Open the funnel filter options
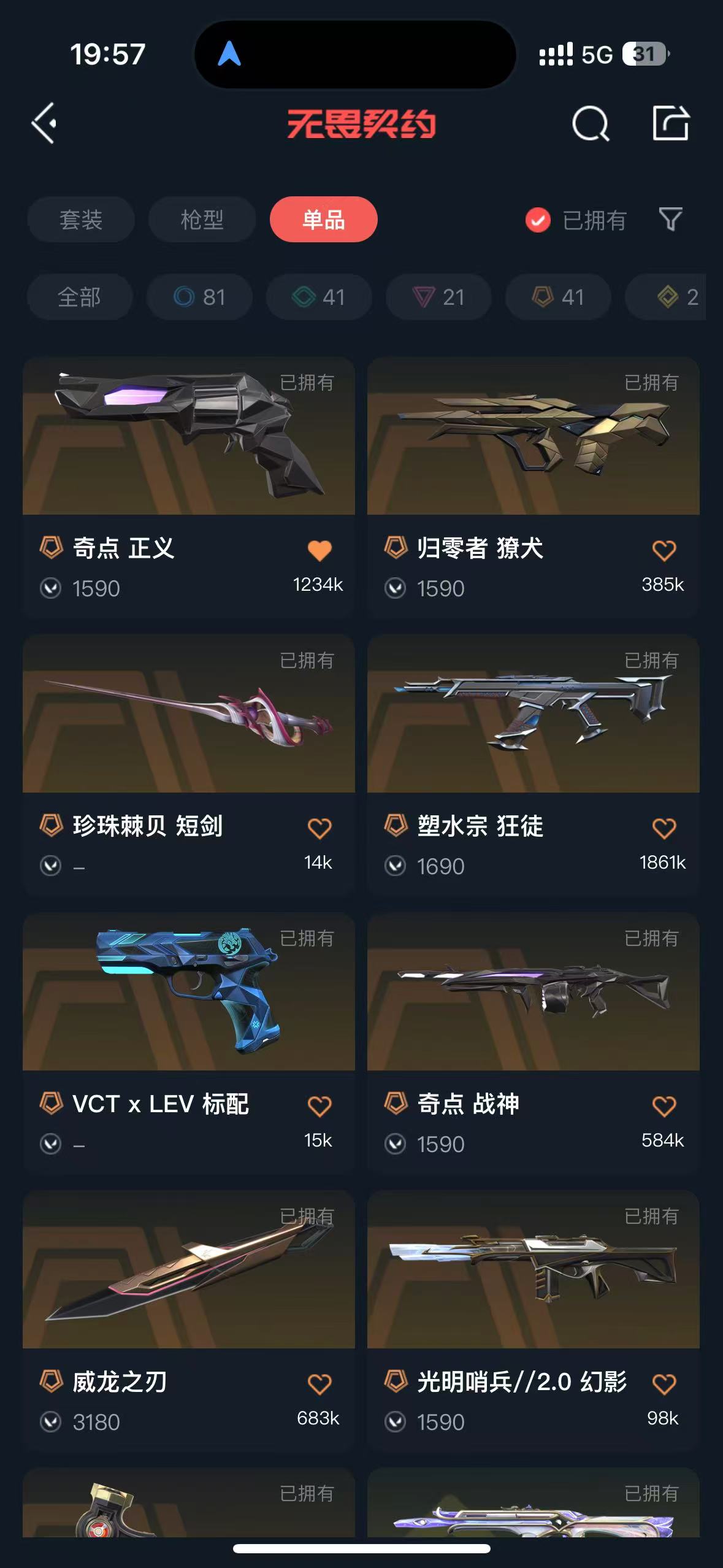Screen dimensions: 723x1568 (x=670, y=219)
